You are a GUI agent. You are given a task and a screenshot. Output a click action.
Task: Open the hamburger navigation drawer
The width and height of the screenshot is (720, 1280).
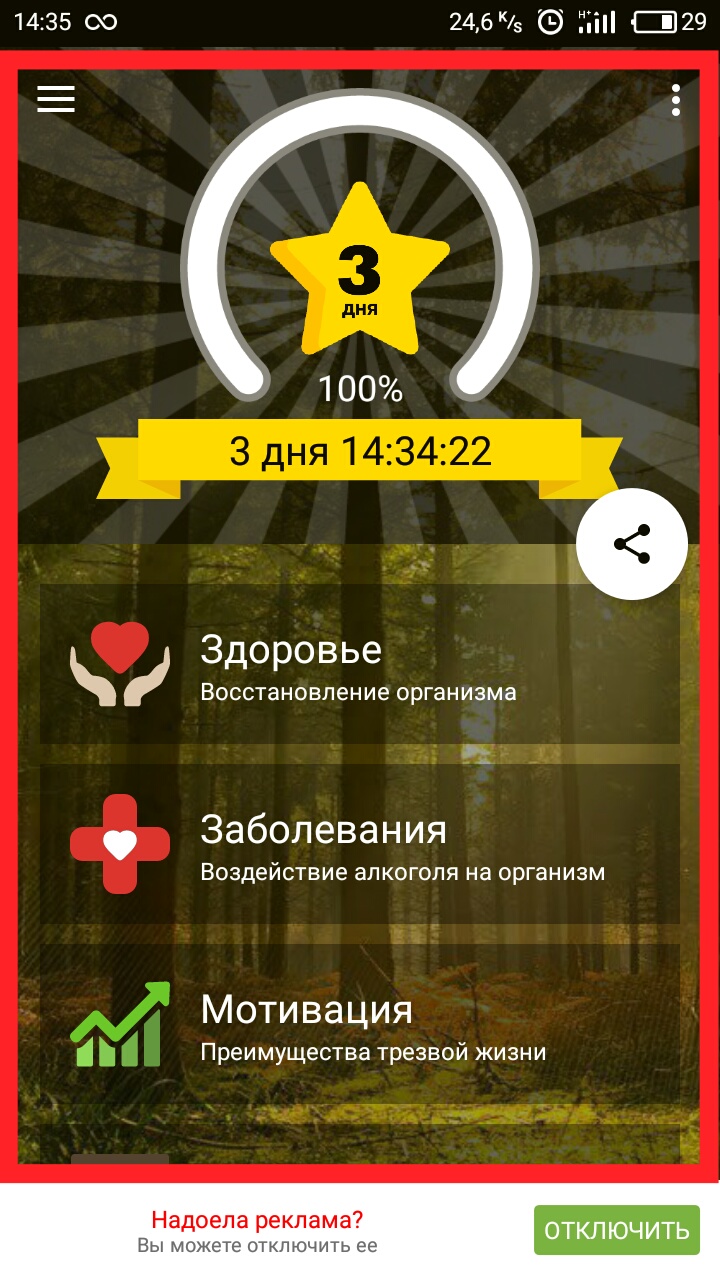pos(56,98)
